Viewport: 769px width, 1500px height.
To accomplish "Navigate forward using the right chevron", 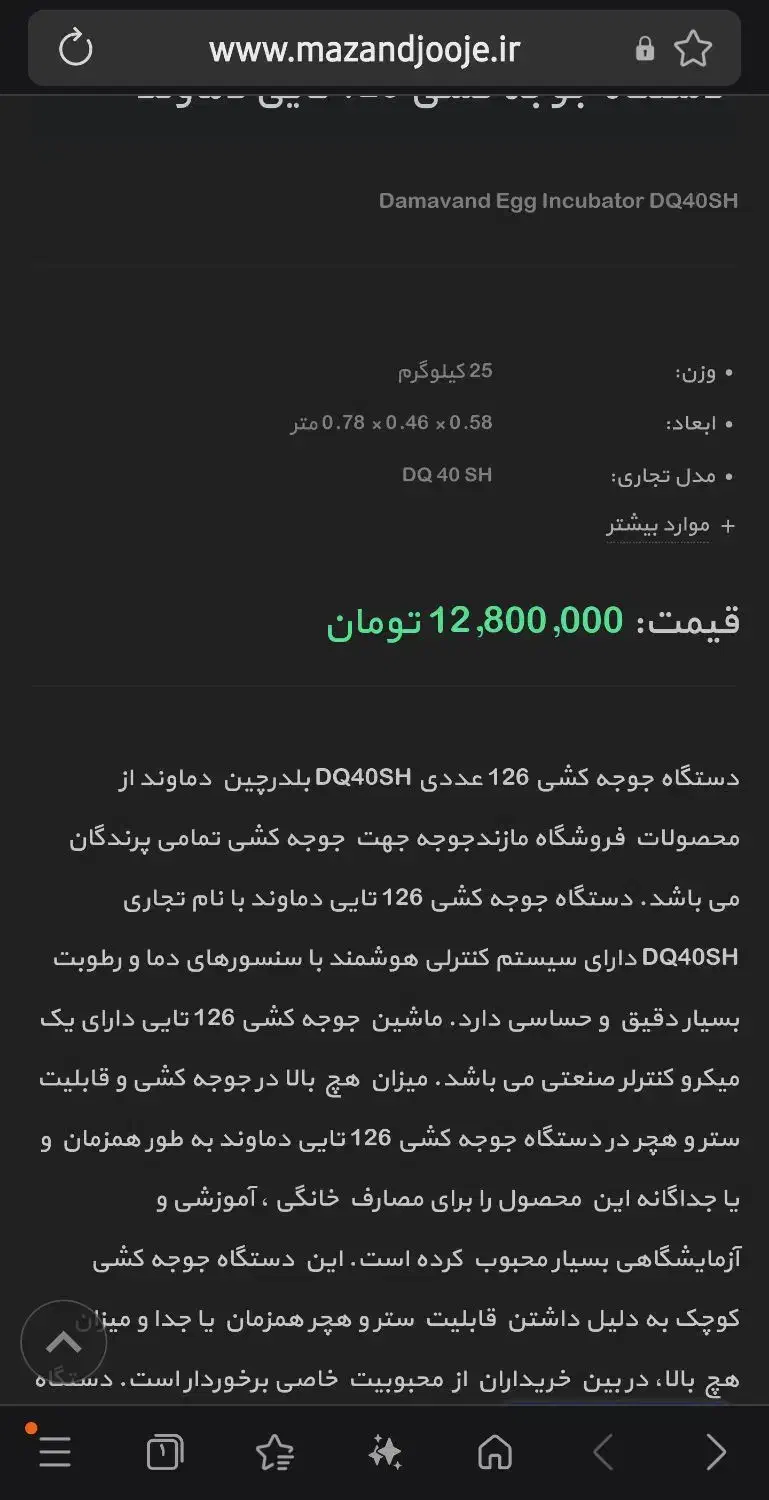I will pos(714,1452).
